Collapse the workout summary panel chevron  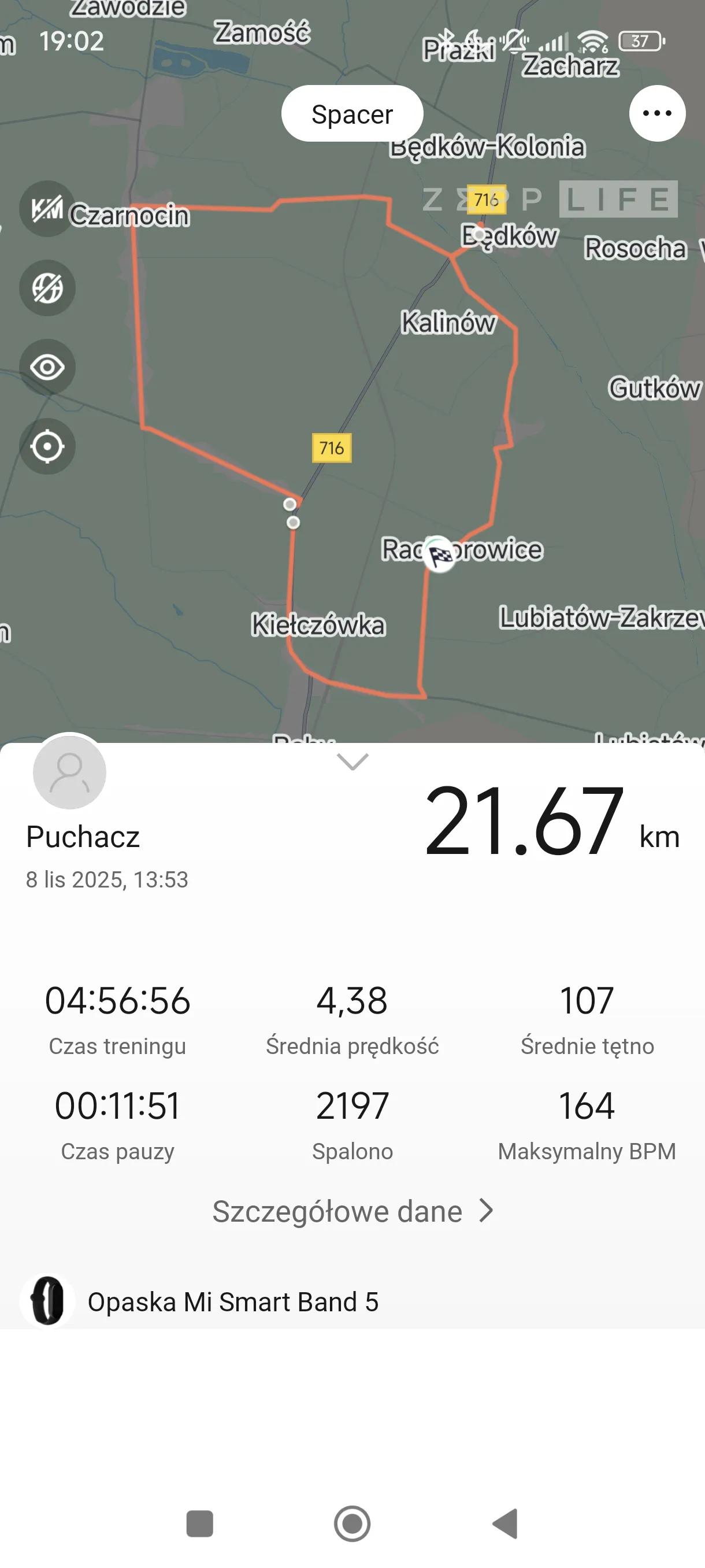click(x=352, y=761)
